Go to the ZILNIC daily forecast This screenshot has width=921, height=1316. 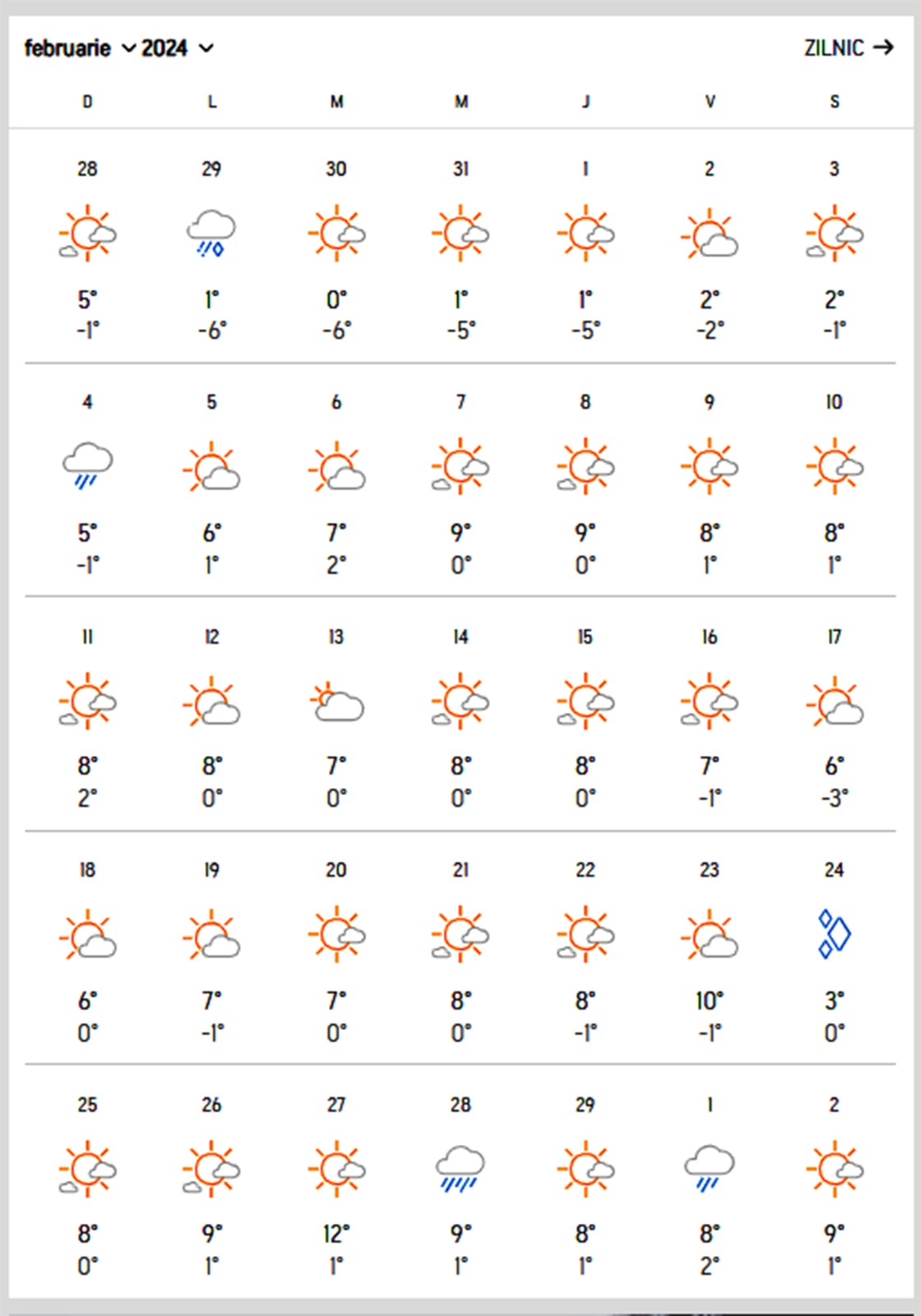[848, 48]
